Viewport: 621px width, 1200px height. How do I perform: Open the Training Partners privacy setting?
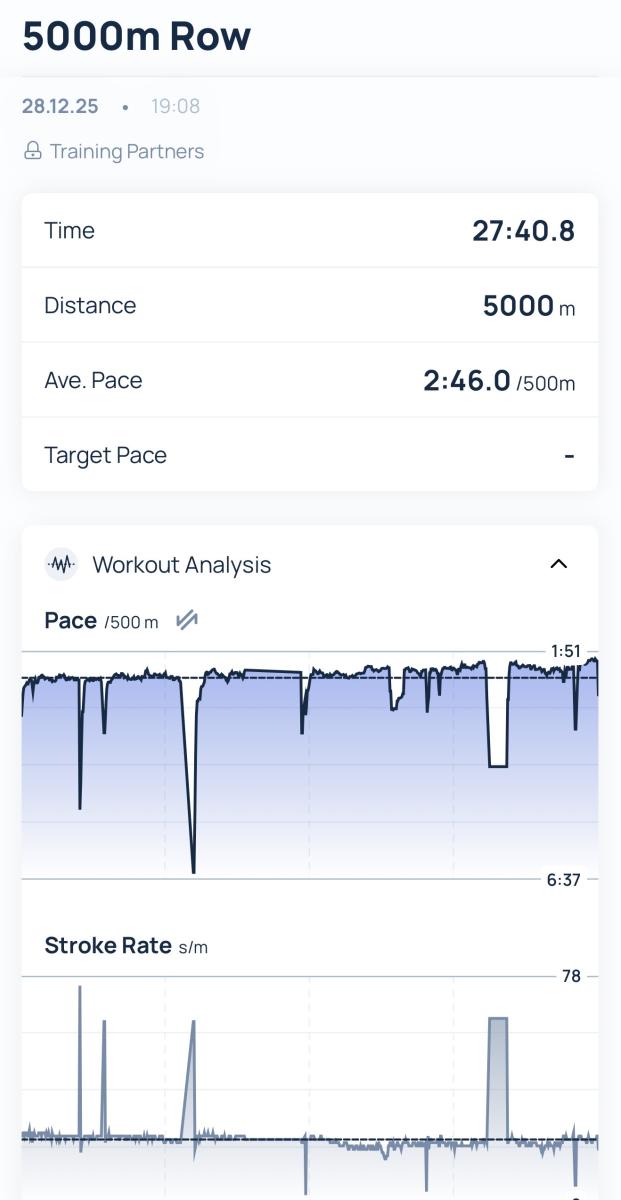(114, 151)
